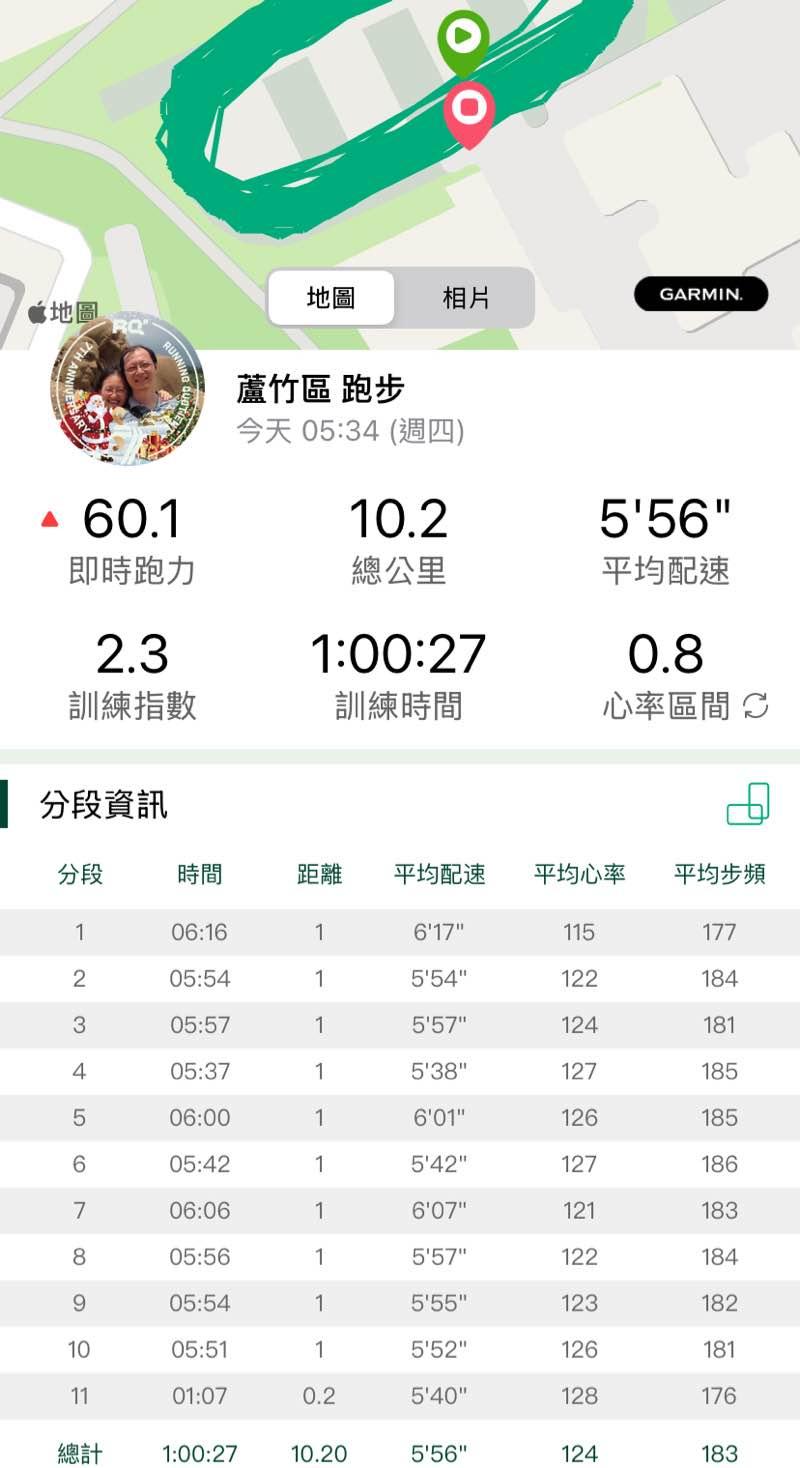This screenshot has width=800, height=1468.
Task: Switch to the 相片 tab
Action: [466, 298]
